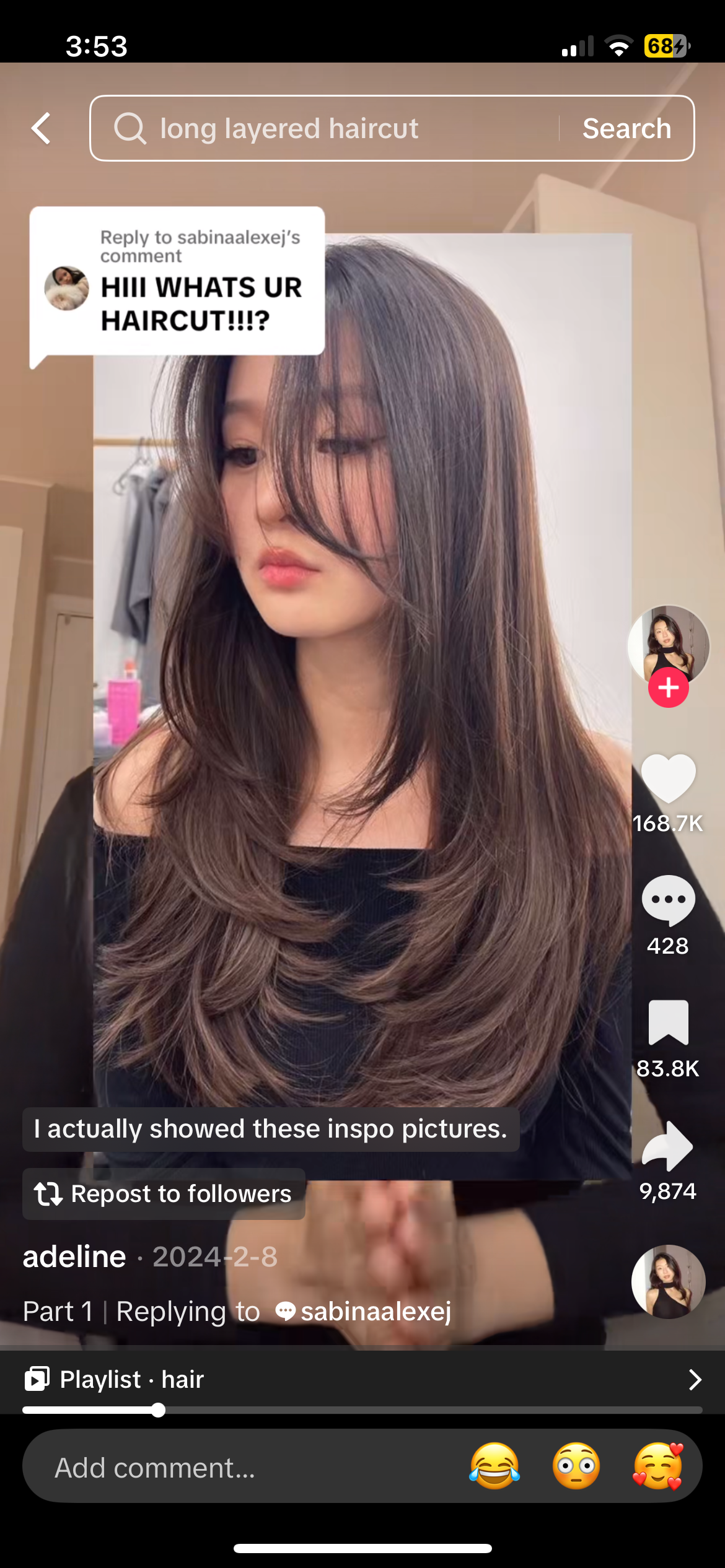Add the laughing crying emoji
The image size is (725, 1568).
point(494,1466)
